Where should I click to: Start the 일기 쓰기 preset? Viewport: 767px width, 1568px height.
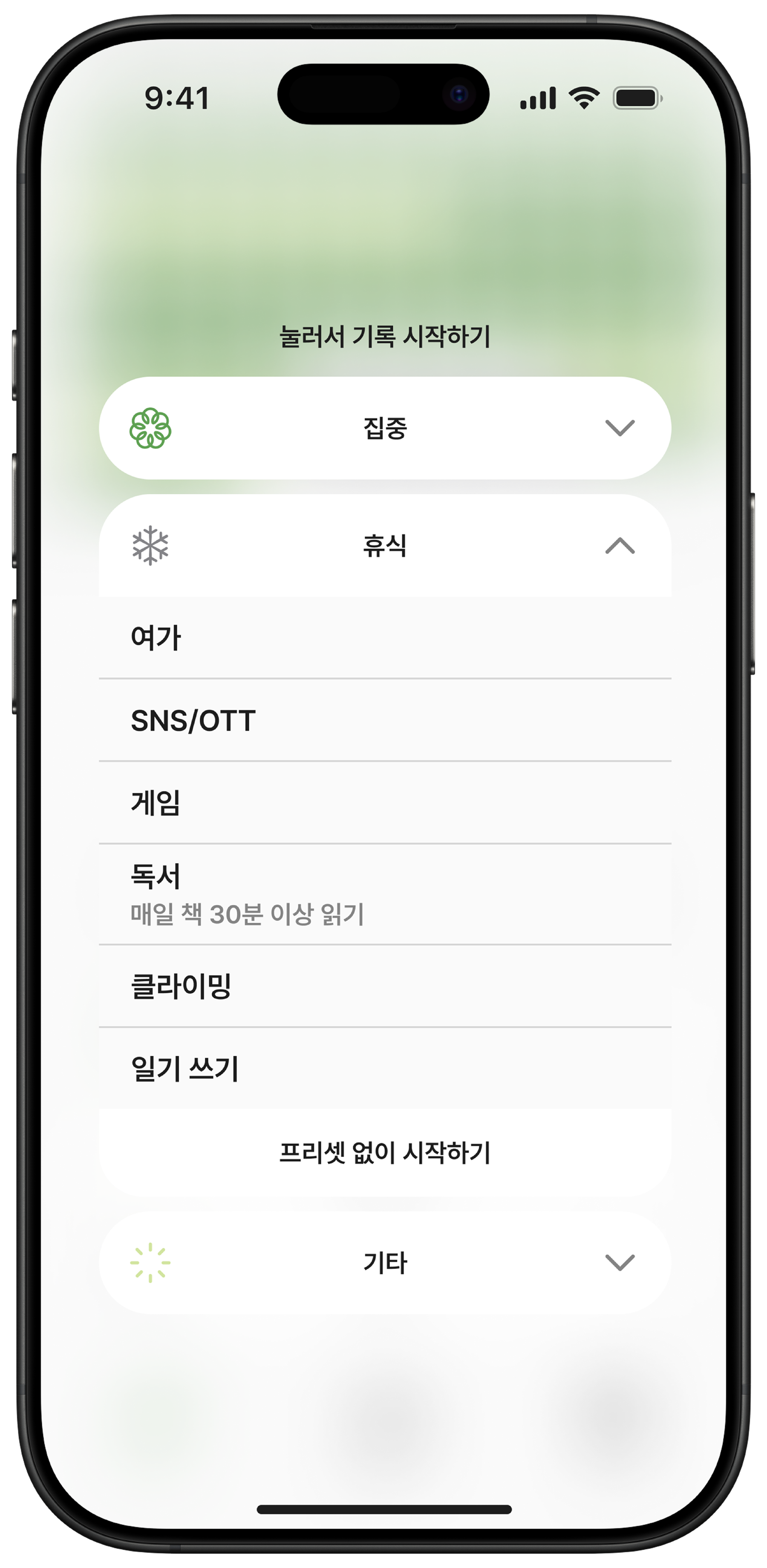[385, 1068]
